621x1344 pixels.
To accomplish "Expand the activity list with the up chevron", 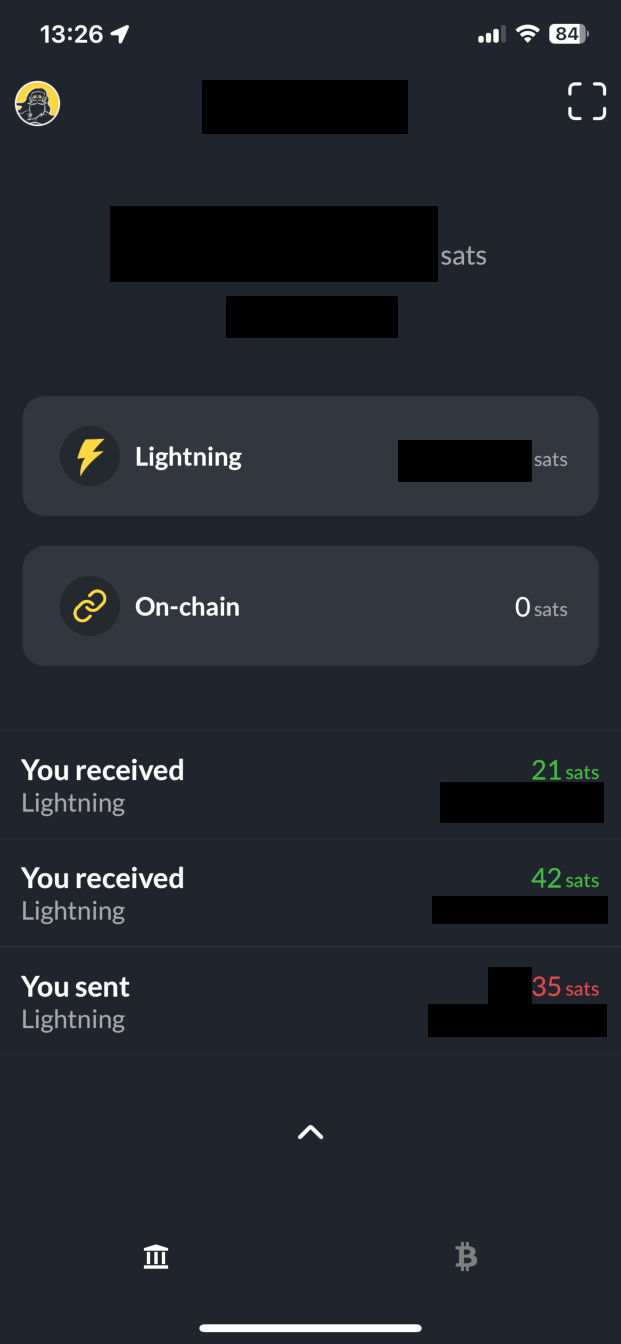I will (x=310, y=1132).
